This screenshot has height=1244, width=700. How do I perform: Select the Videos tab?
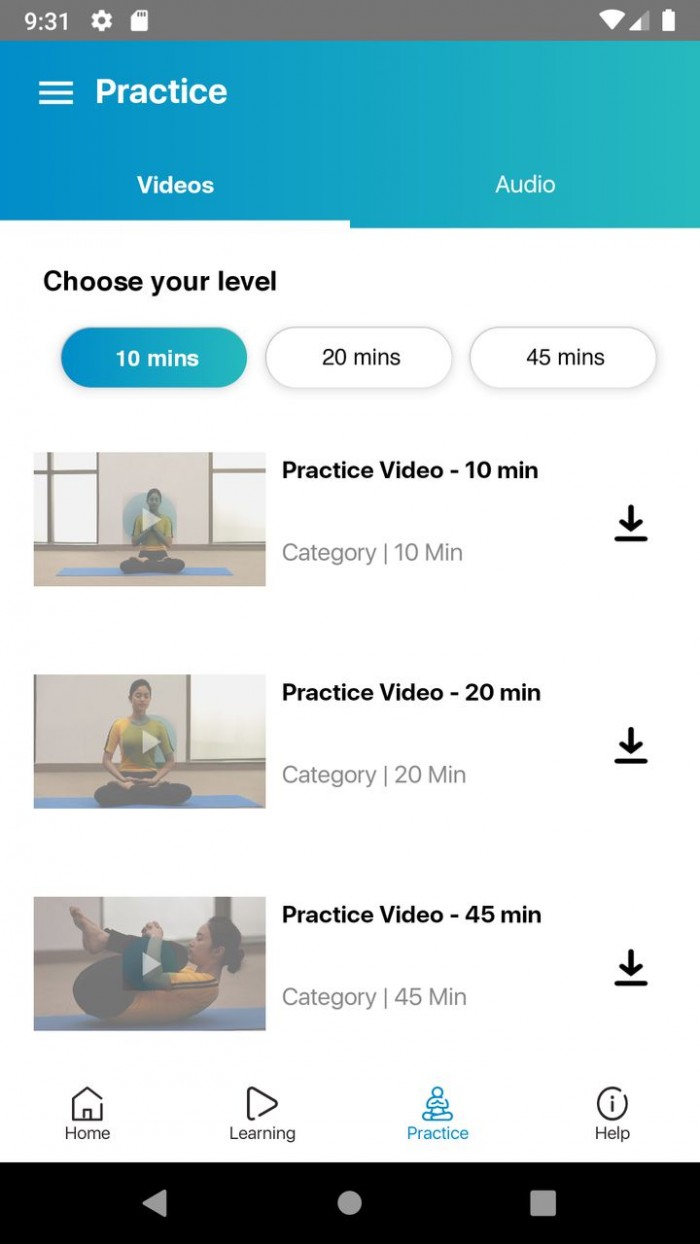coord(175,185)
